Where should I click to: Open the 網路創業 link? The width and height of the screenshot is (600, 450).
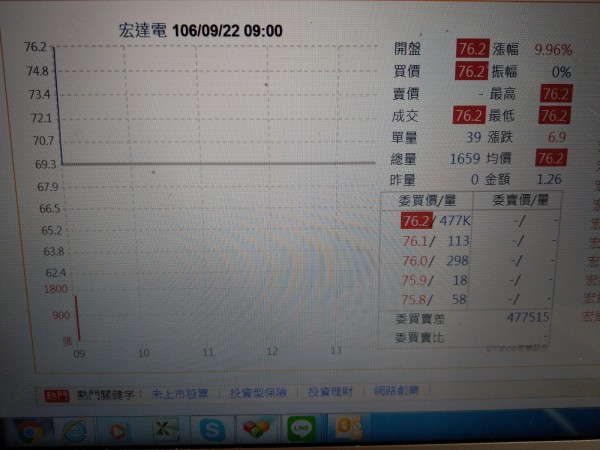397,390
